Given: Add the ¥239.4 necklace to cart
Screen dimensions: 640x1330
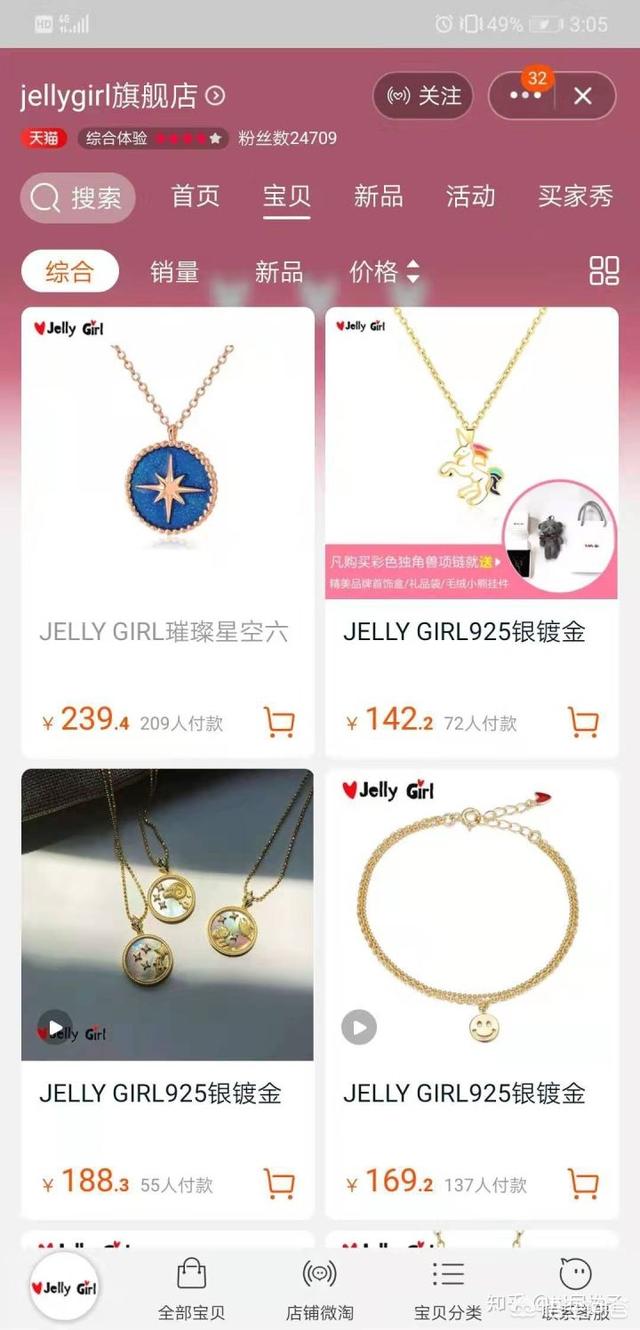Looking at the screenshot, I should [279, 721].
